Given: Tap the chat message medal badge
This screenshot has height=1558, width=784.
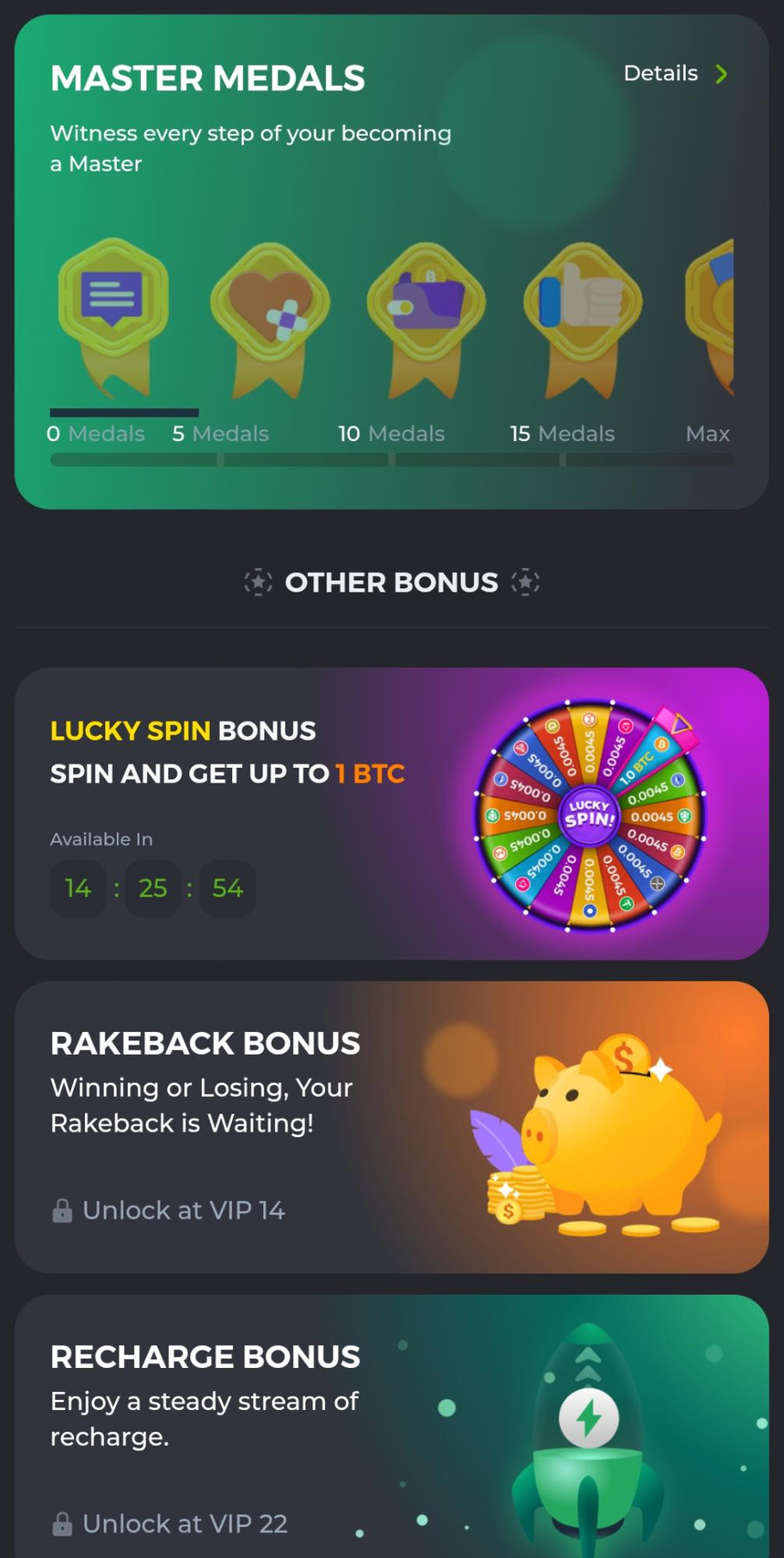Looking at the screenshot, I should pyautogui.click(x=113, y=314).
